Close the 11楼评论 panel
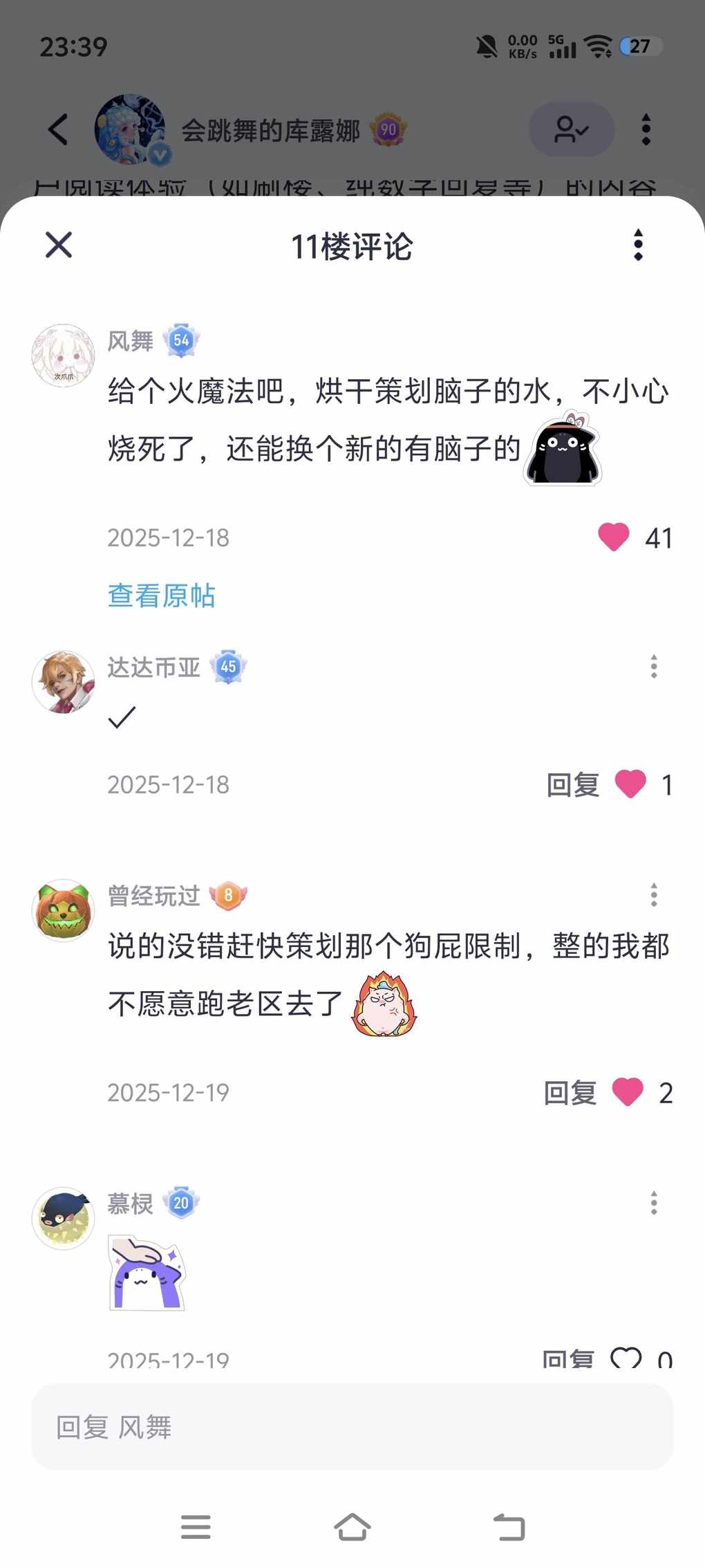 [x=59, y=245]
